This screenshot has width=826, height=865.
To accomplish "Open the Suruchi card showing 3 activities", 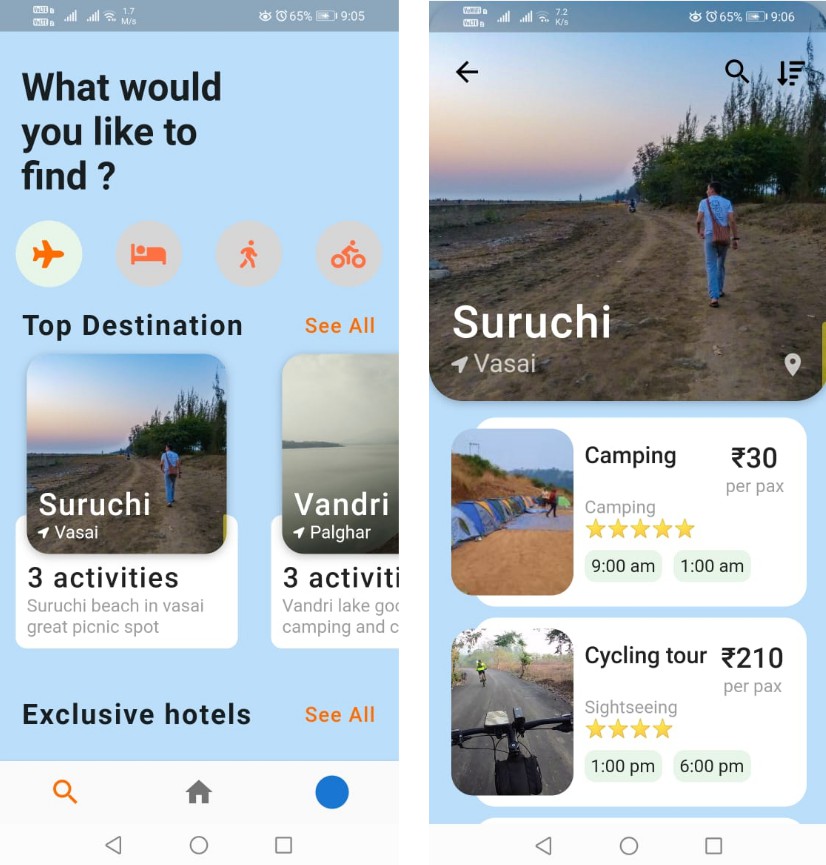I will [127, 500].
